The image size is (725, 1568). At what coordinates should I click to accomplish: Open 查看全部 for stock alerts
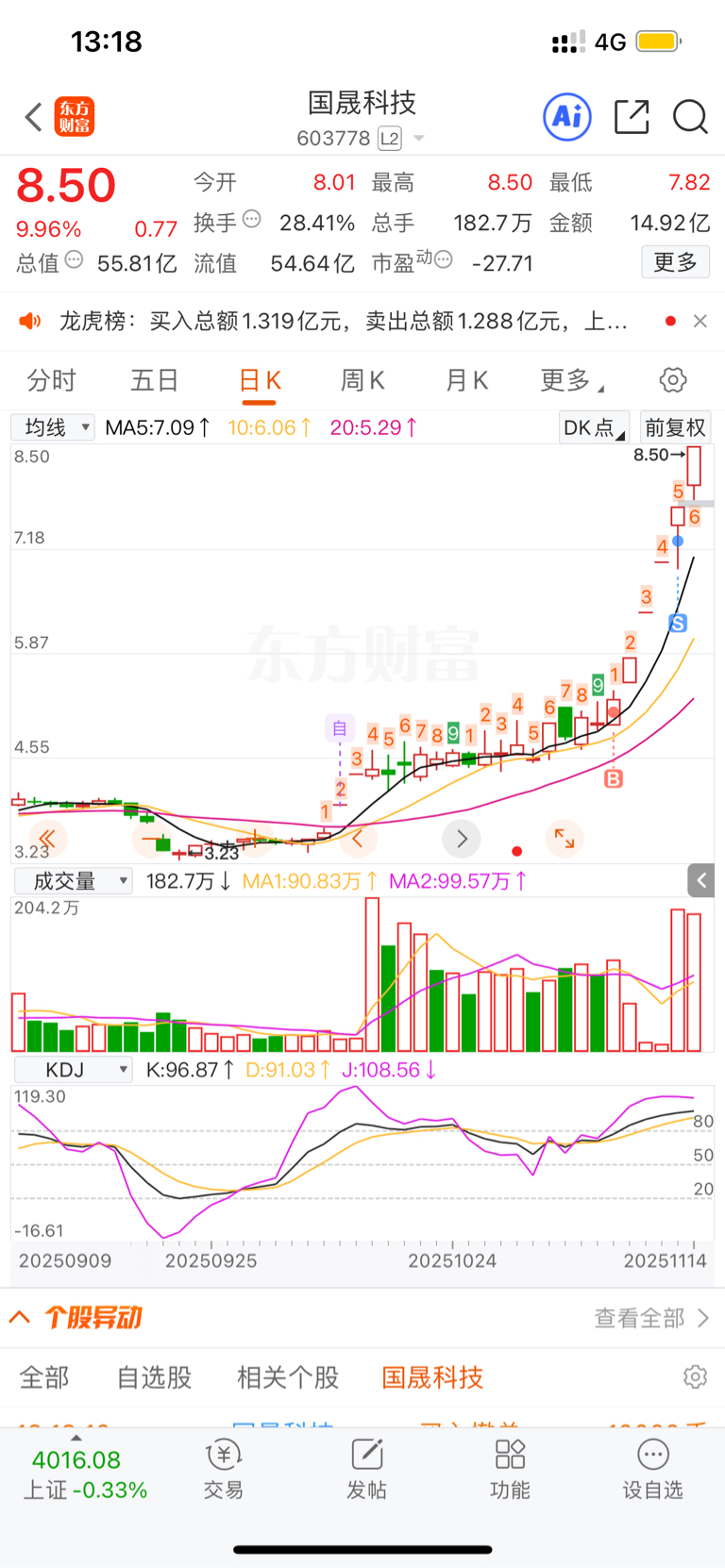click(650, 1318)
